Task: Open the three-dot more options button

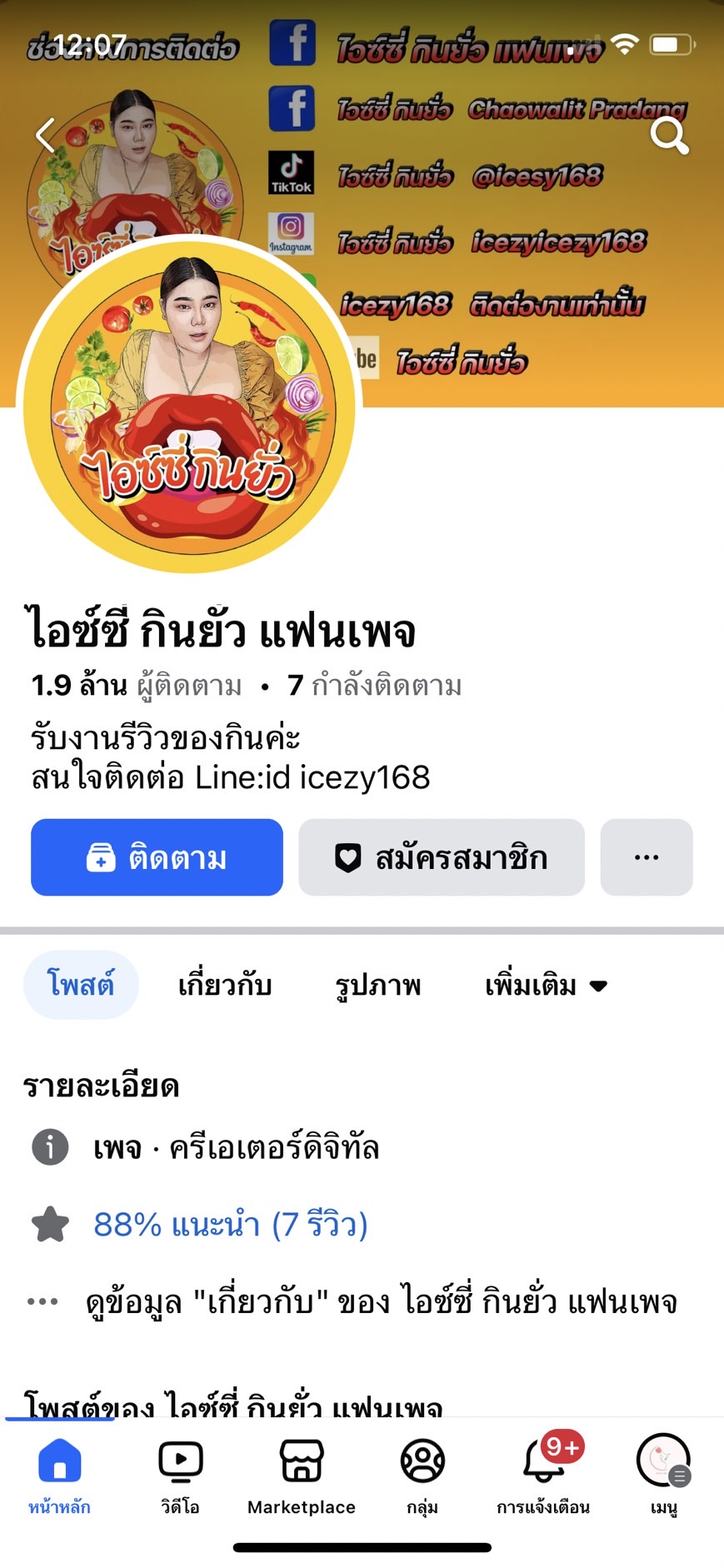Action: tap(646, 857)
